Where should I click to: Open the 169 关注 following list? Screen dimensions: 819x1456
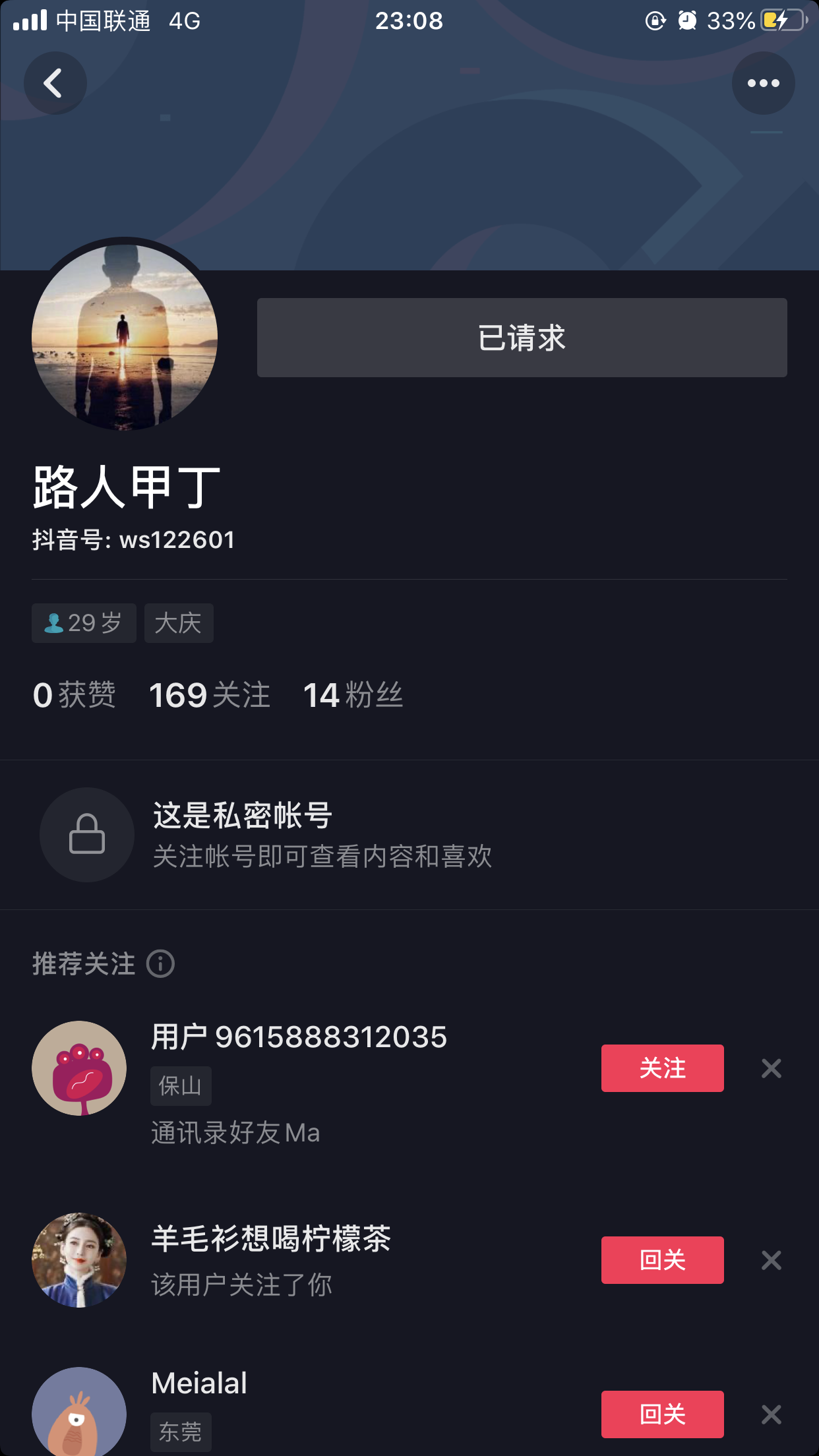click(210, 695)
